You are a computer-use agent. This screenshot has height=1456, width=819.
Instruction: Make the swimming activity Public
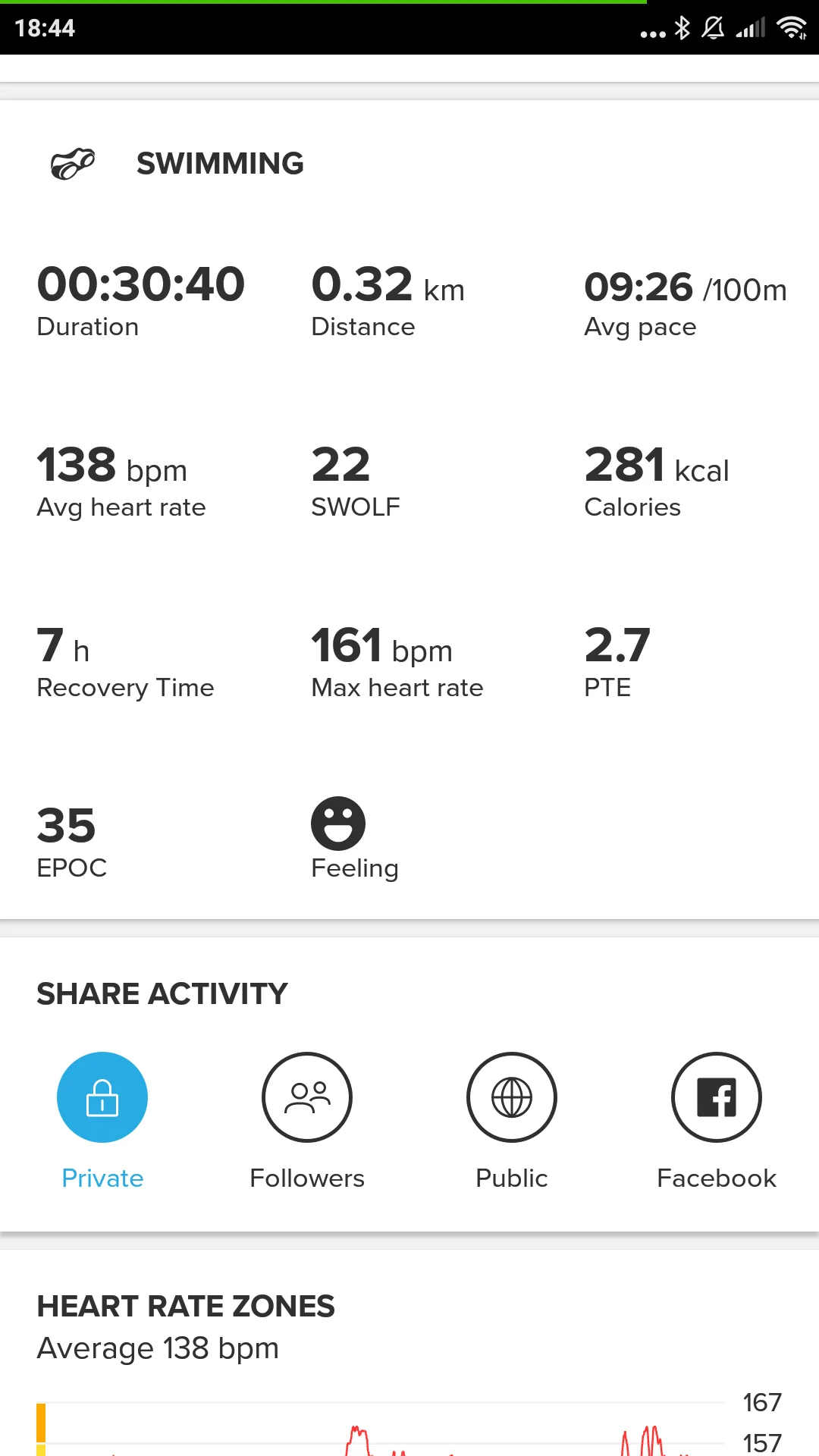[x=512, y=1097]
